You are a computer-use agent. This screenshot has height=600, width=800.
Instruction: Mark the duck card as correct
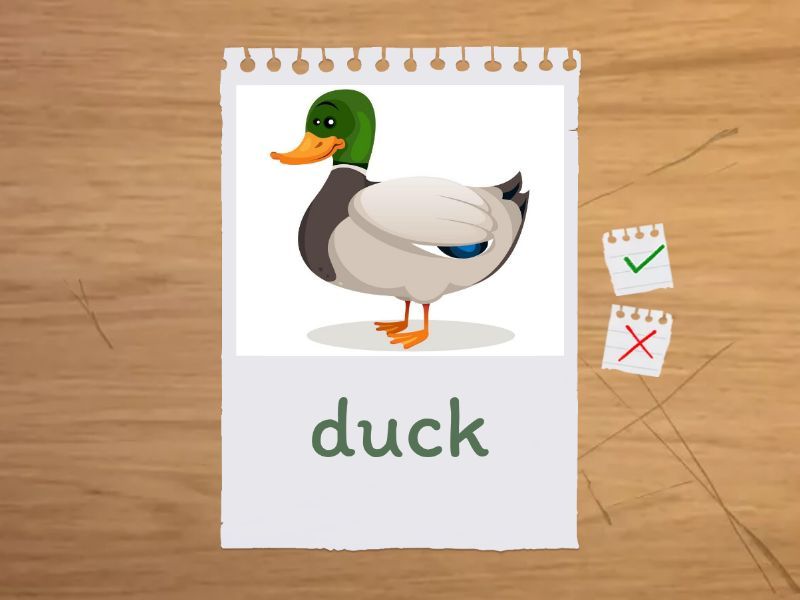[x=638, y=260]
